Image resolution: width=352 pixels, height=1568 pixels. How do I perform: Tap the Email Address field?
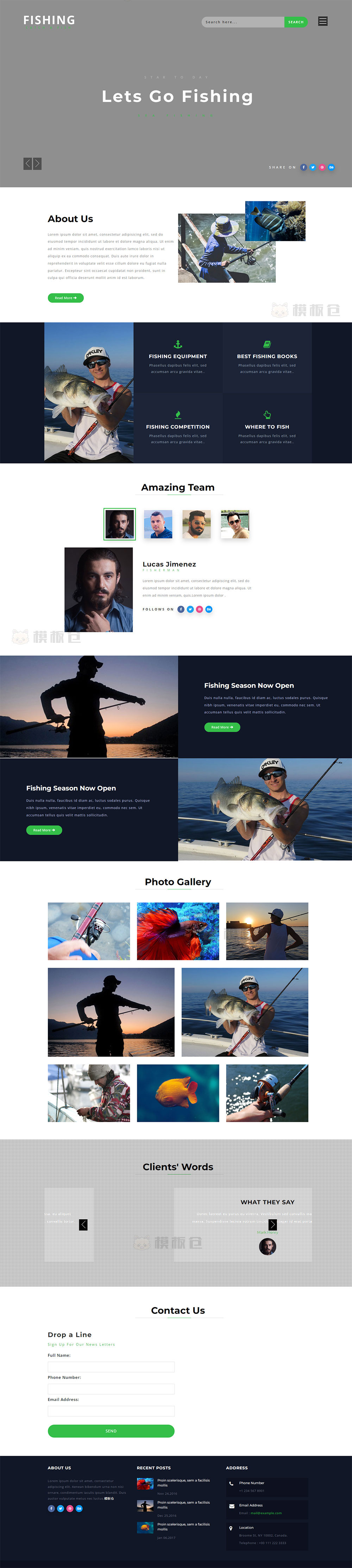point(111,1410)
